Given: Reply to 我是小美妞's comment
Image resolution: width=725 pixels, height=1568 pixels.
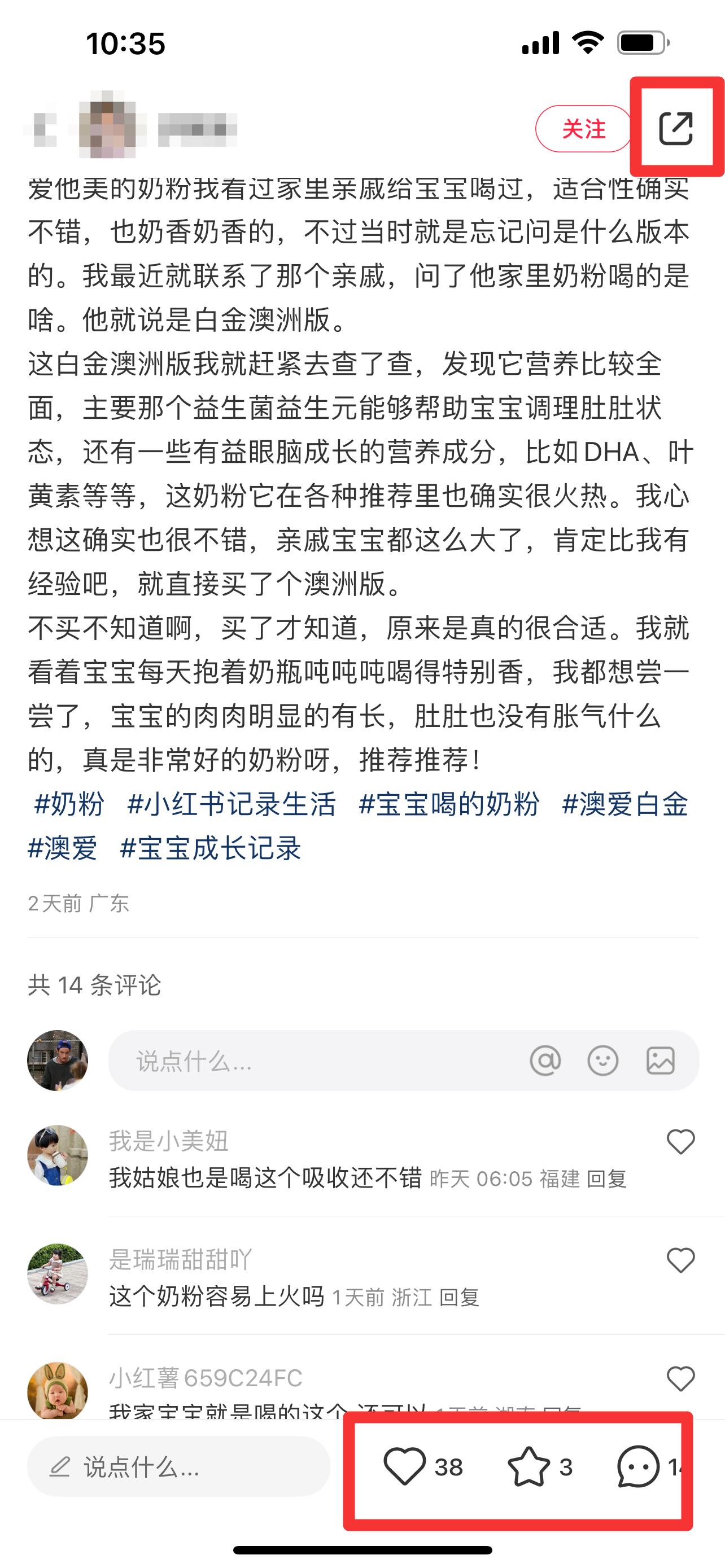Looking at the screenshot, I should [606, 1179].
